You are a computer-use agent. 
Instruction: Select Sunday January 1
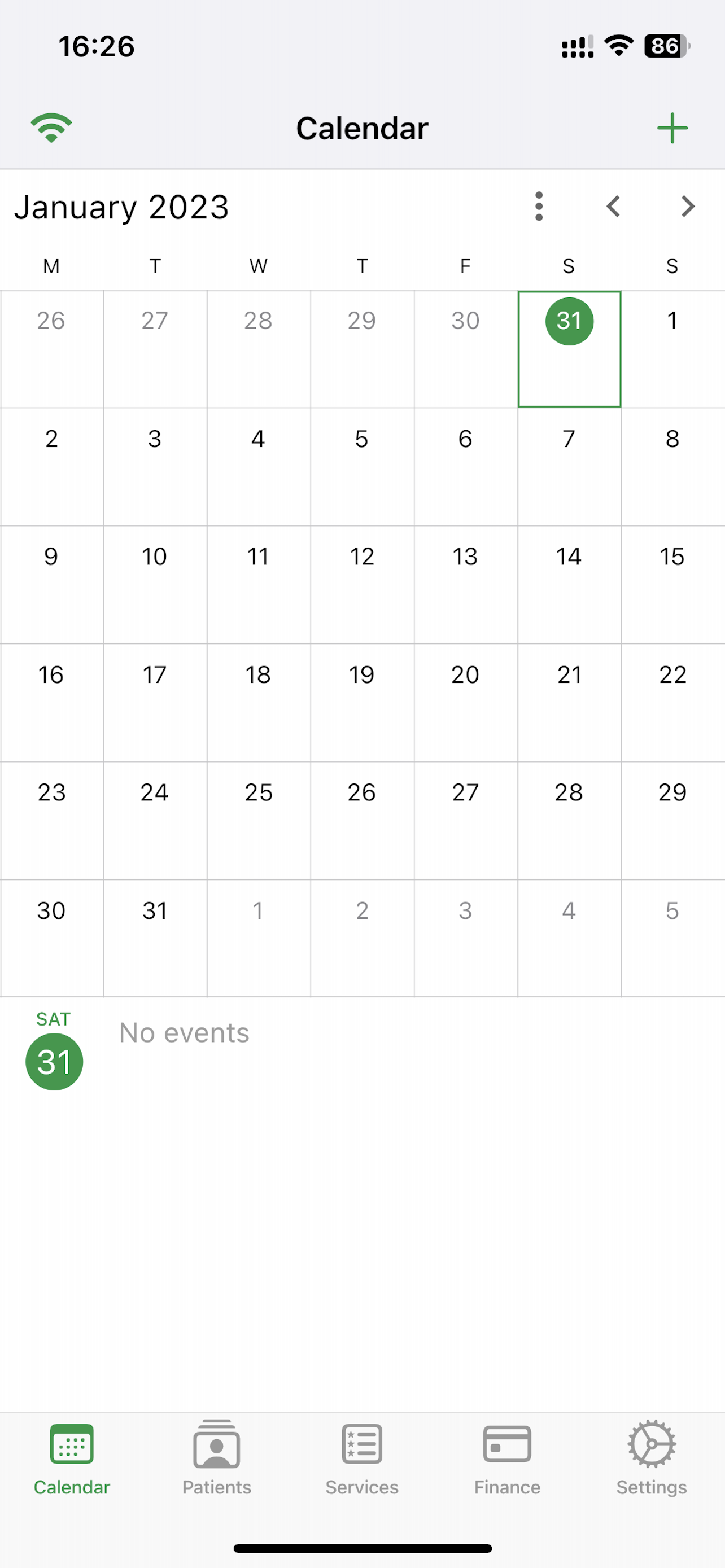[x=671, y=321]
